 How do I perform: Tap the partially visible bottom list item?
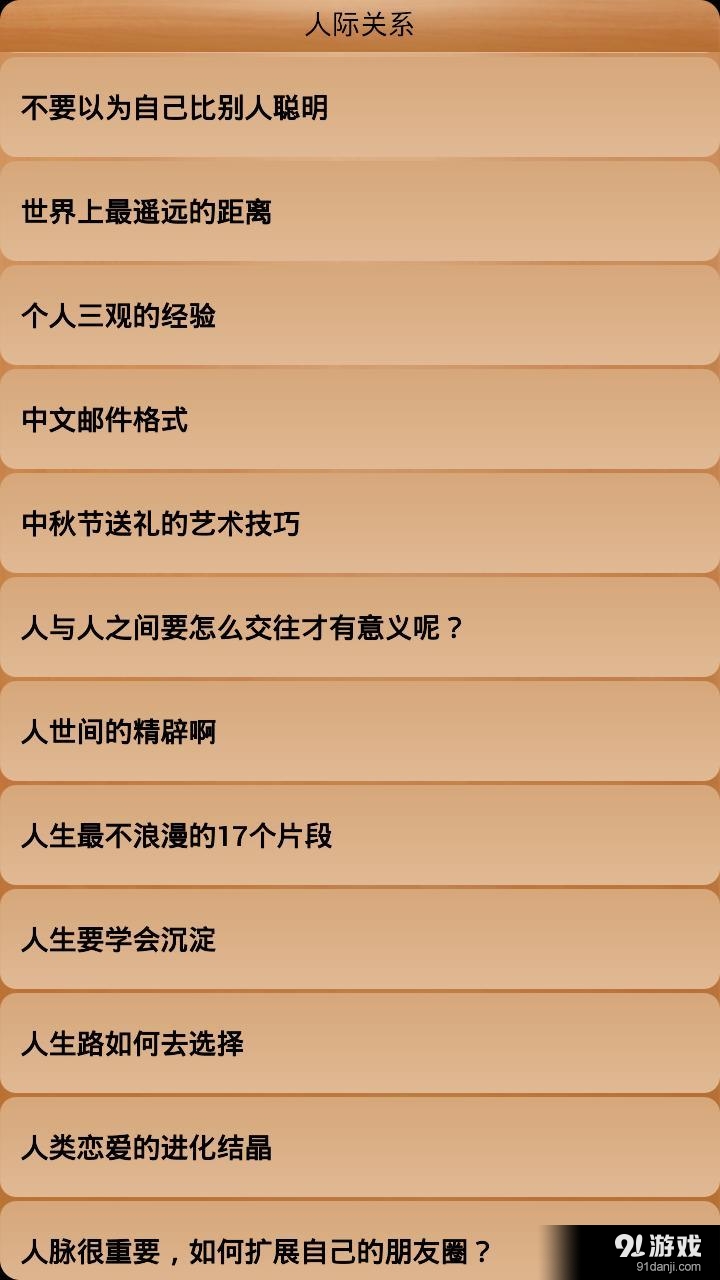pyautogui.click(x=360, y=1248)
